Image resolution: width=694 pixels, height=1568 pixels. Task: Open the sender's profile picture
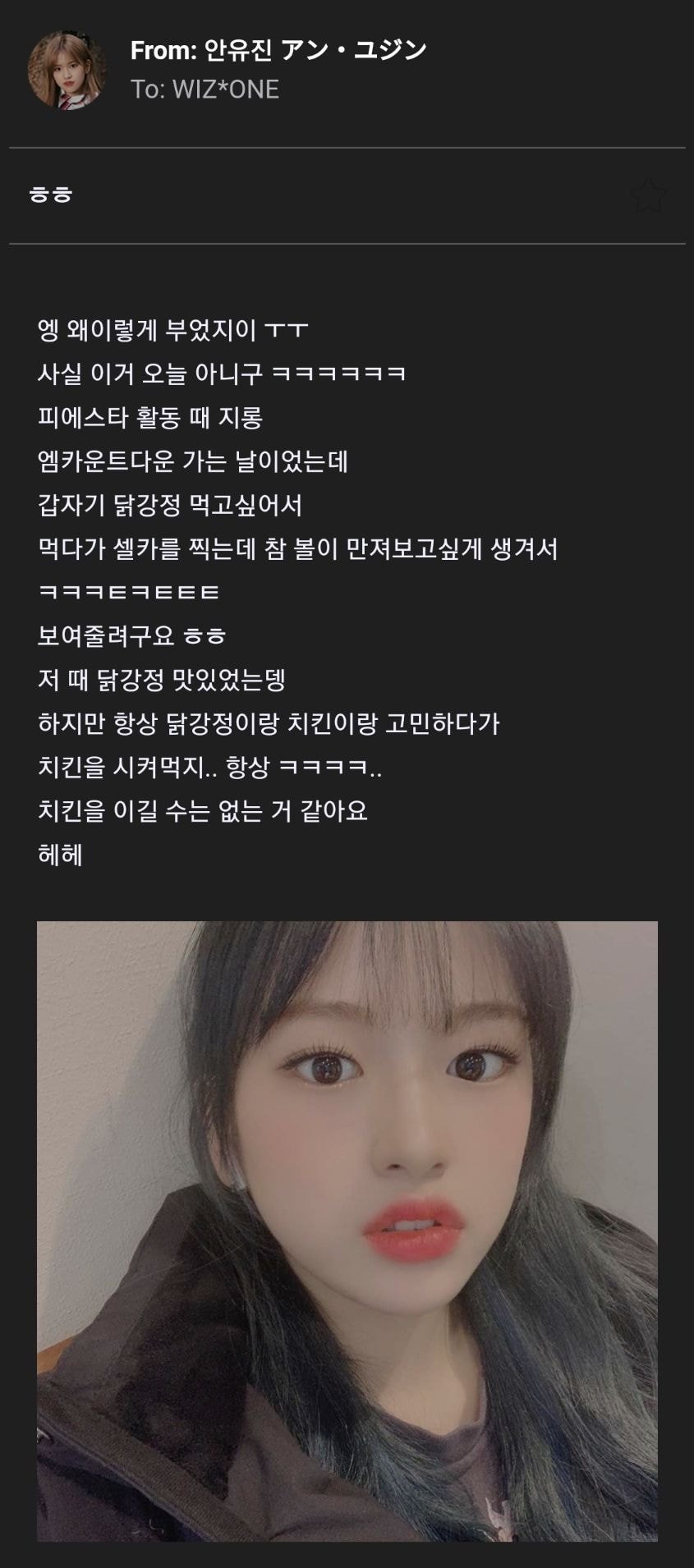click(67, 71)
